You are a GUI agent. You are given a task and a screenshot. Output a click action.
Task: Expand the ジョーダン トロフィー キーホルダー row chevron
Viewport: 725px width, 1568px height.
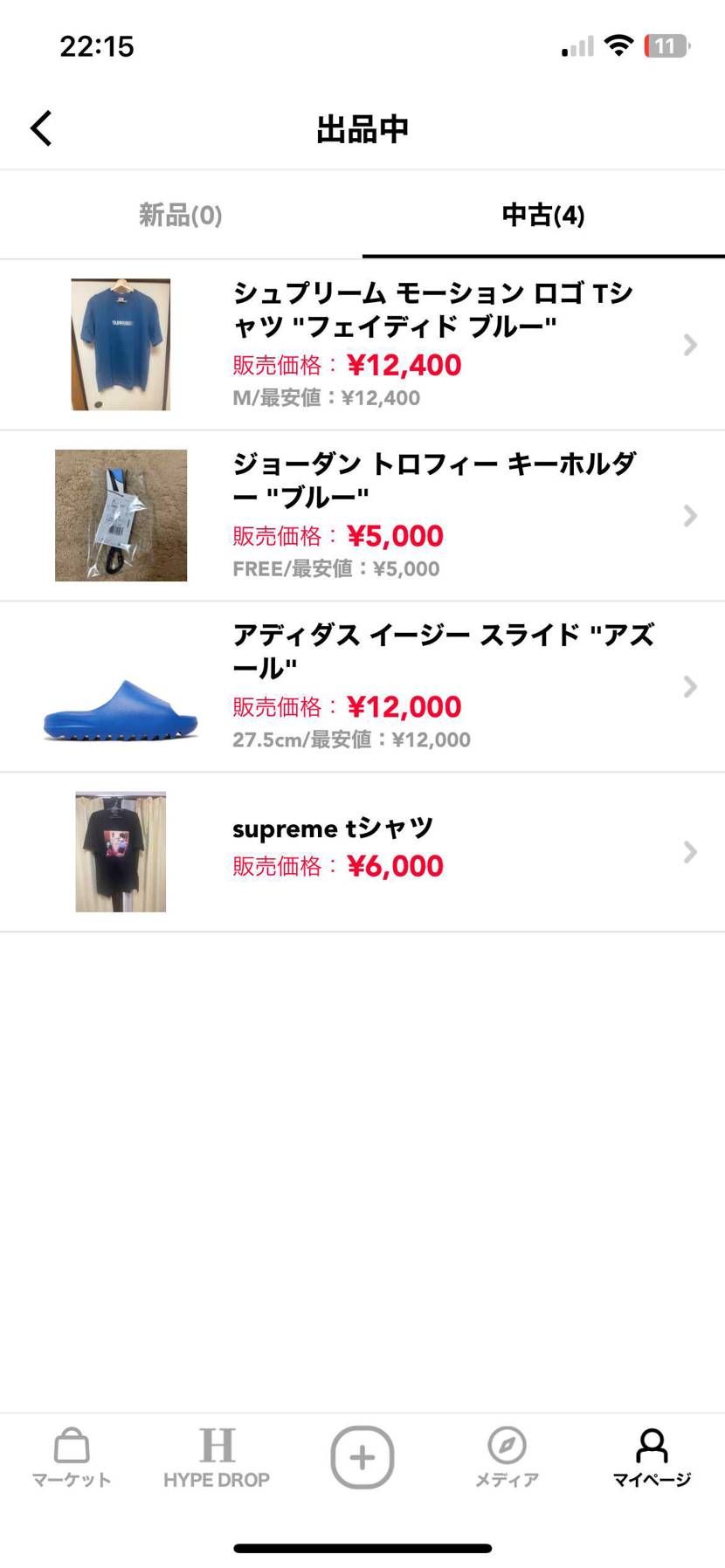690,516
